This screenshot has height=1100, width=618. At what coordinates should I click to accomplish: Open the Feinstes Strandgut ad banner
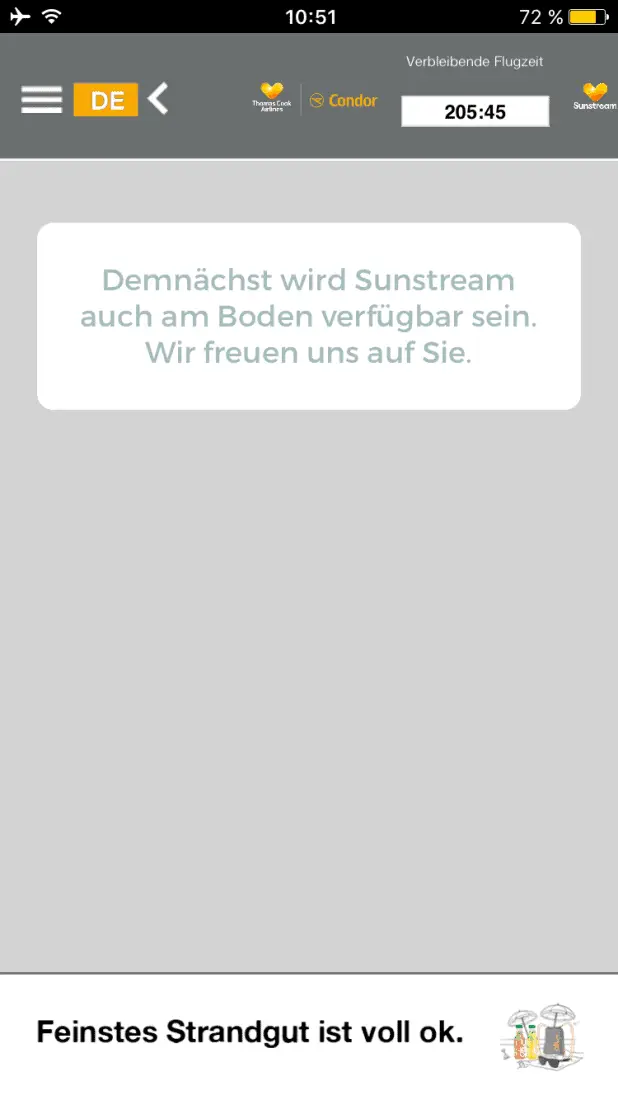[308, 1034]
